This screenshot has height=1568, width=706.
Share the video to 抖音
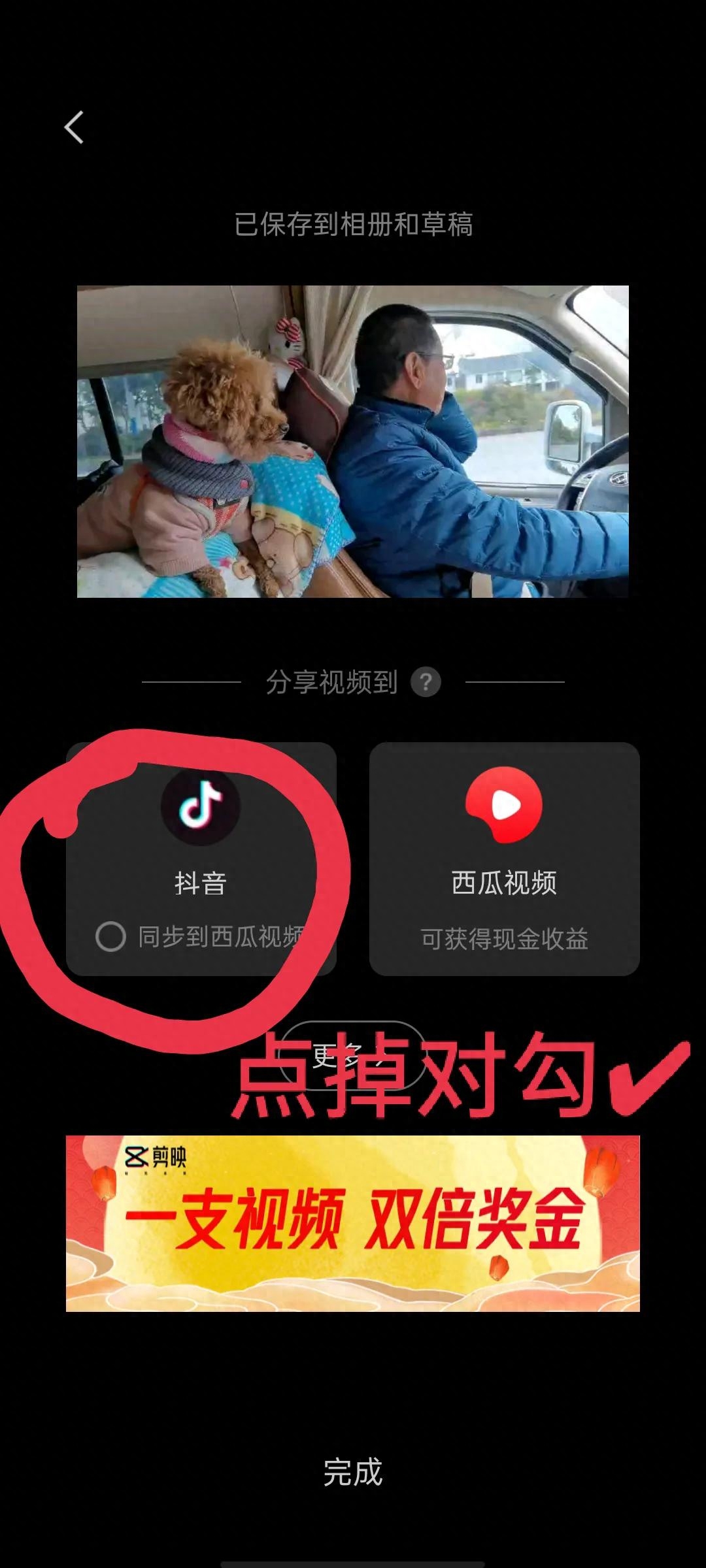pos(201,830)
